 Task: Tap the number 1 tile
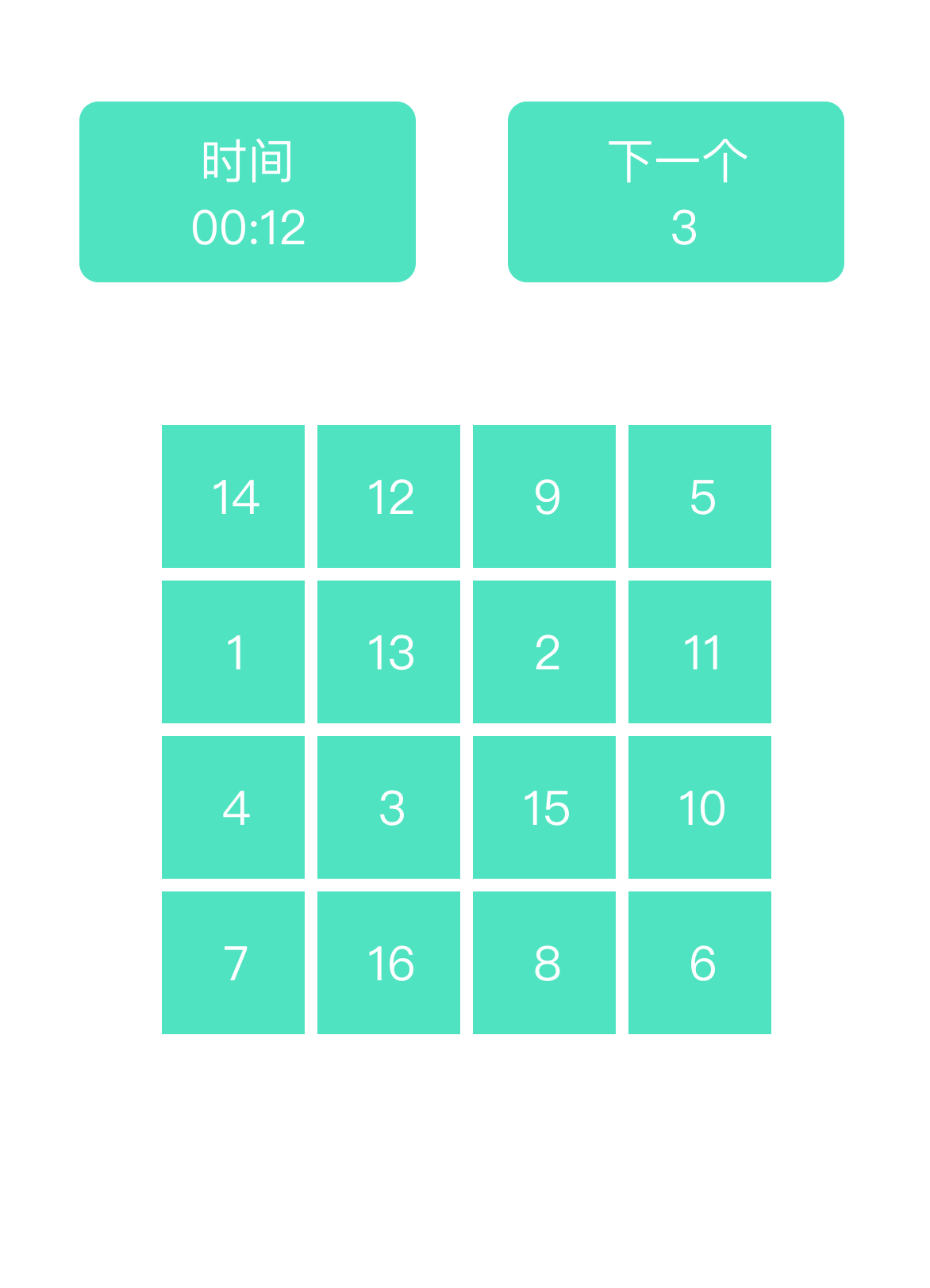pos(233,652)
